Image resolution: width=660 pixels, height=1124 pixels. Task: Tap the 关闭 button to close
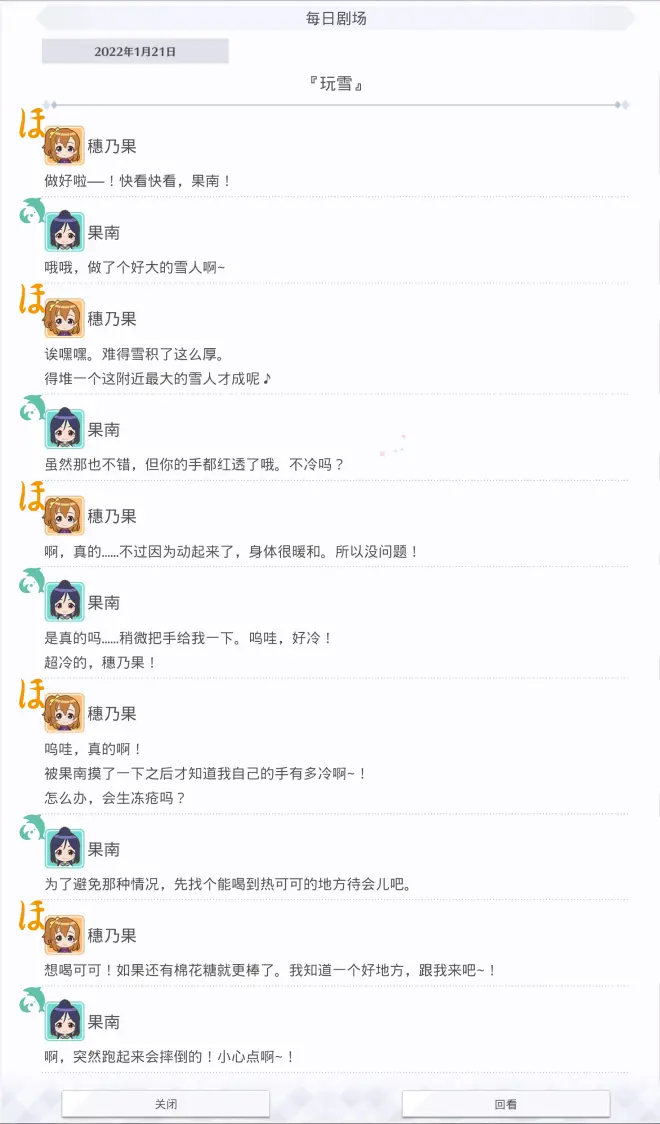pos(166,1104)
